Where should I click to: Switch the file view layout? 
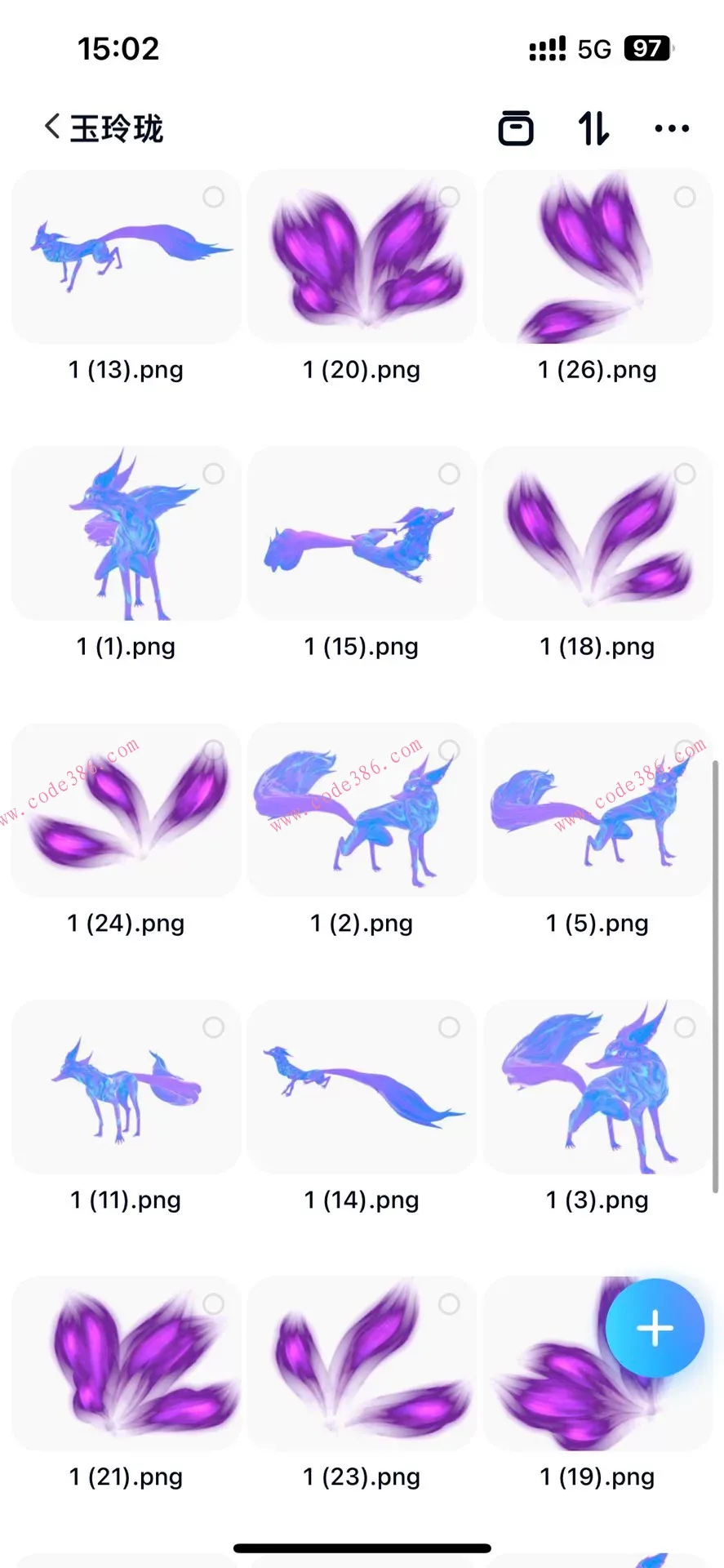[x=516, y=128]
